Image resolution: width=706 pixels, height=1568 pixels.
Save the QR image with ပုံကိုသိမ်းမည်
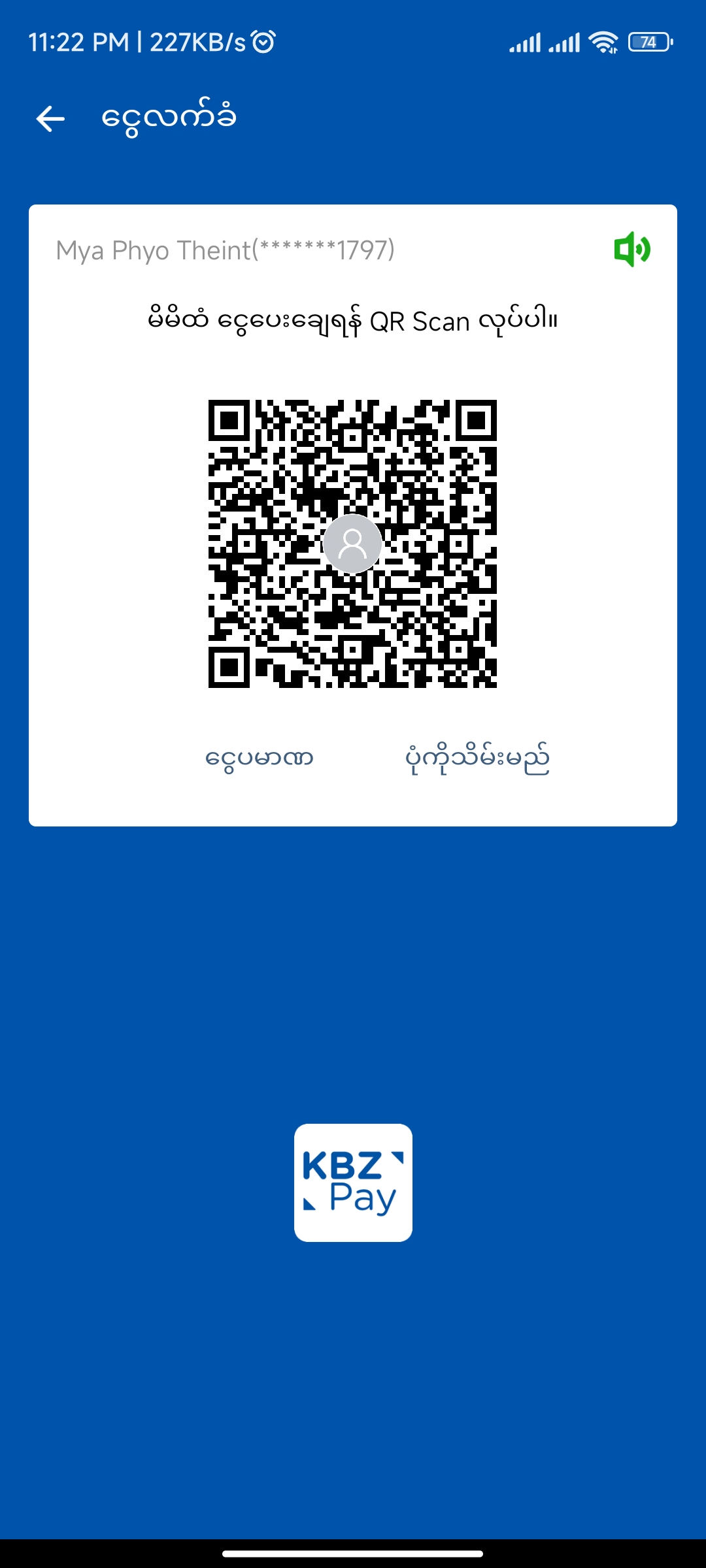tap(477, 759)
